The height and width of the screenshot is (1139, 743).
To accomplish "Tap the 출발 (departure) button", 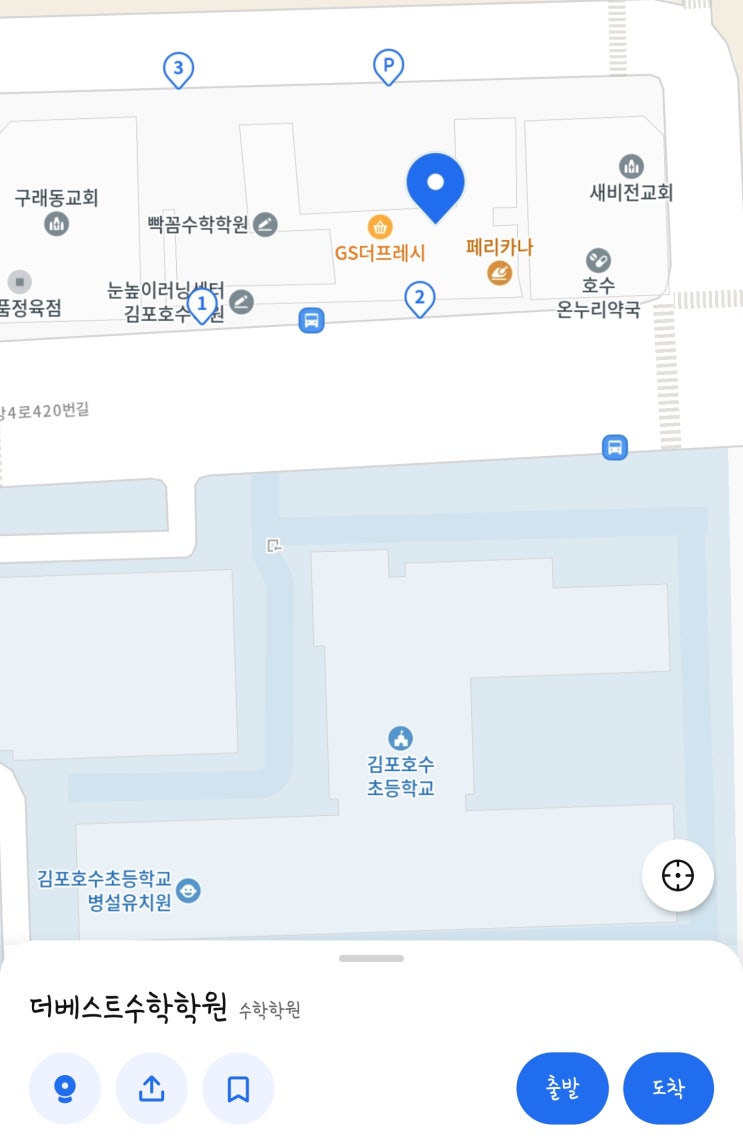I will pos(562,1088).
